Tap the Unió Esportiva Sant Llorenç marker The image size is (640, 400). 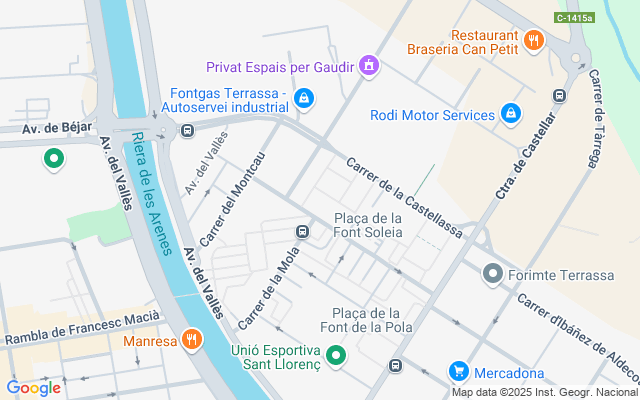(x=337, y=354)
